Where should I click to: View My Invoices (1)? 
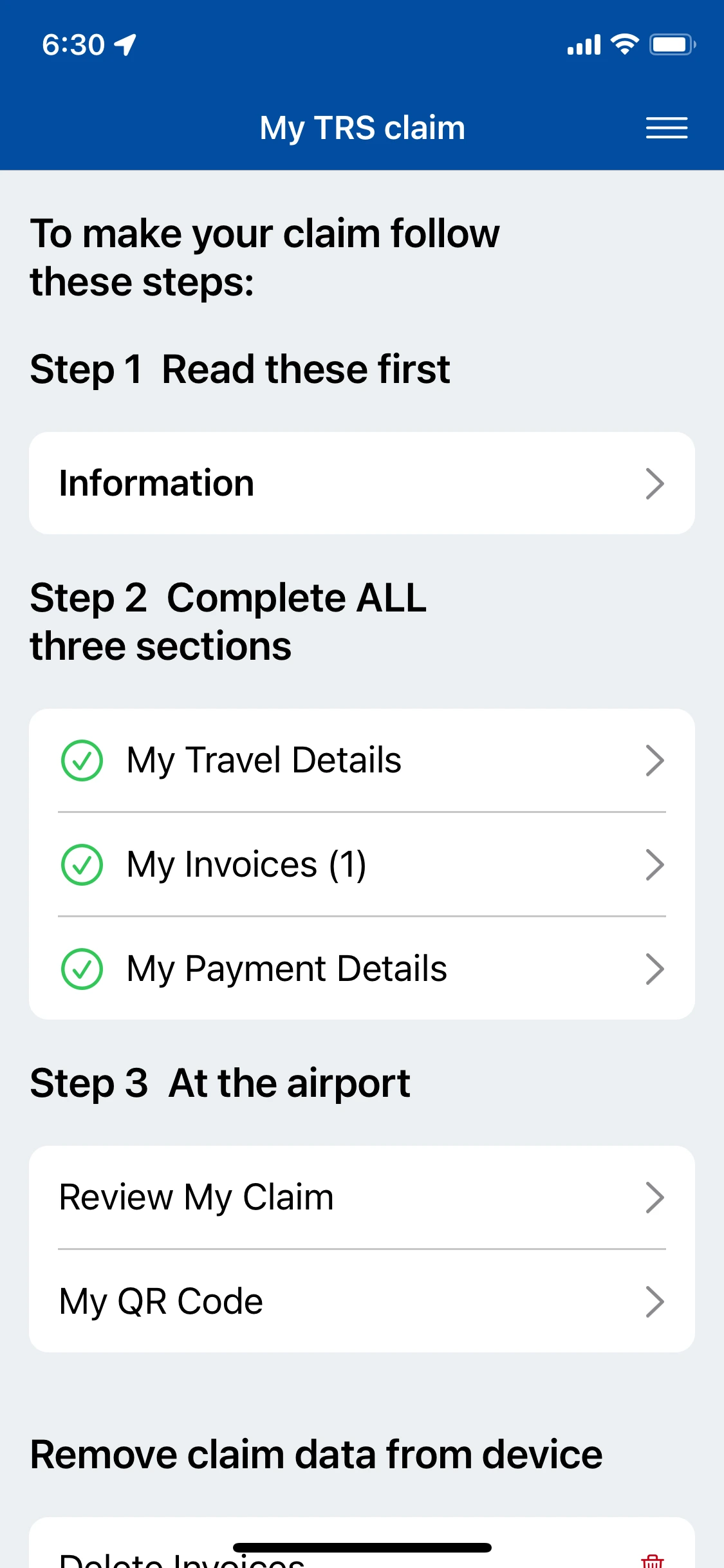tap(362, 864)
